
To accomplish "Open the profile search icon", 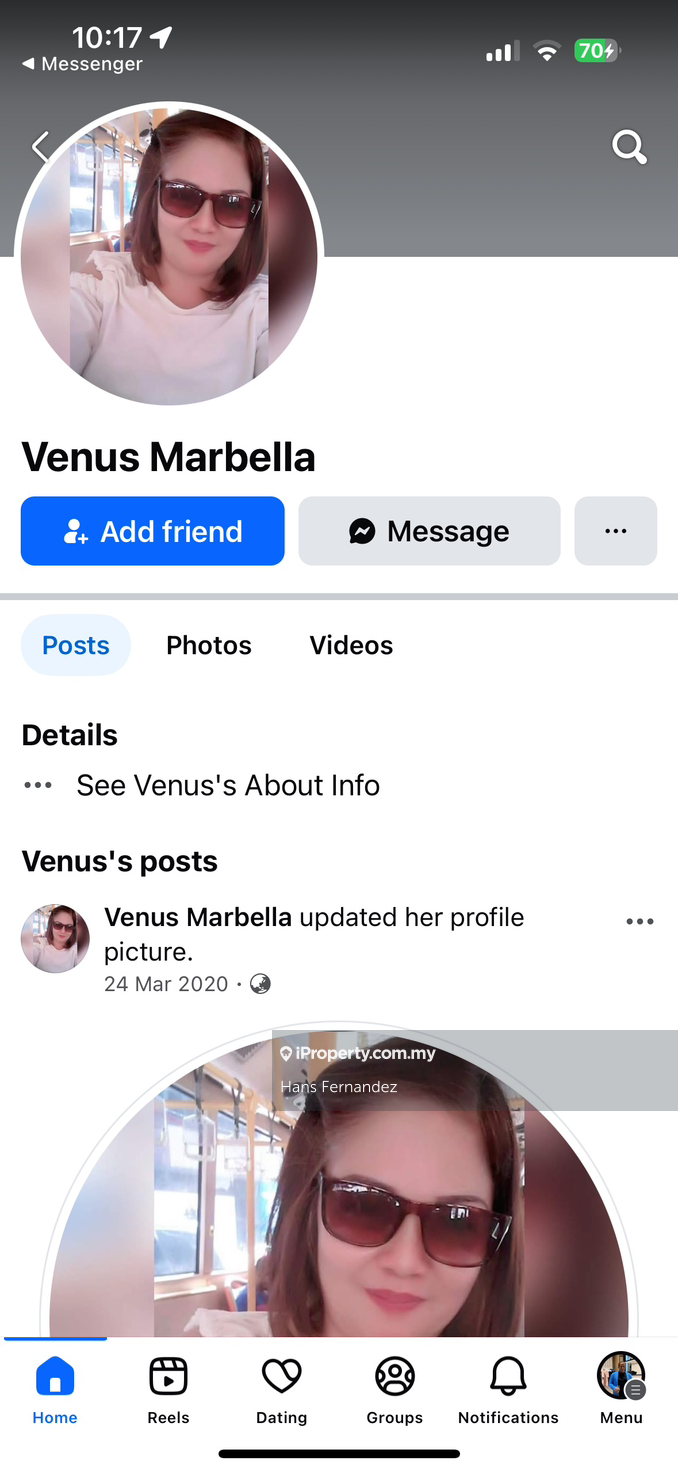I will click(629, 148).
